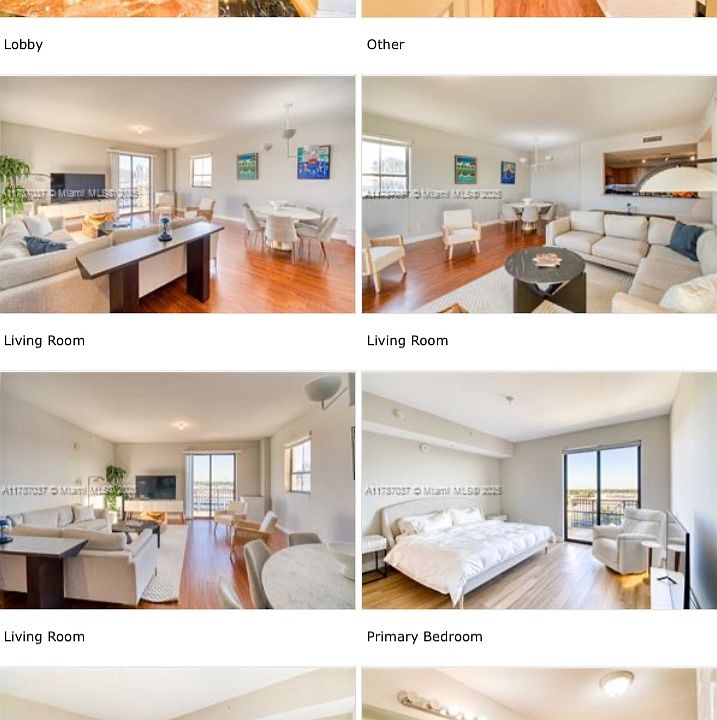This screenshot has width=717, height=720.
Task: Open the Lobby photo
Action: (x=177, y=8)
